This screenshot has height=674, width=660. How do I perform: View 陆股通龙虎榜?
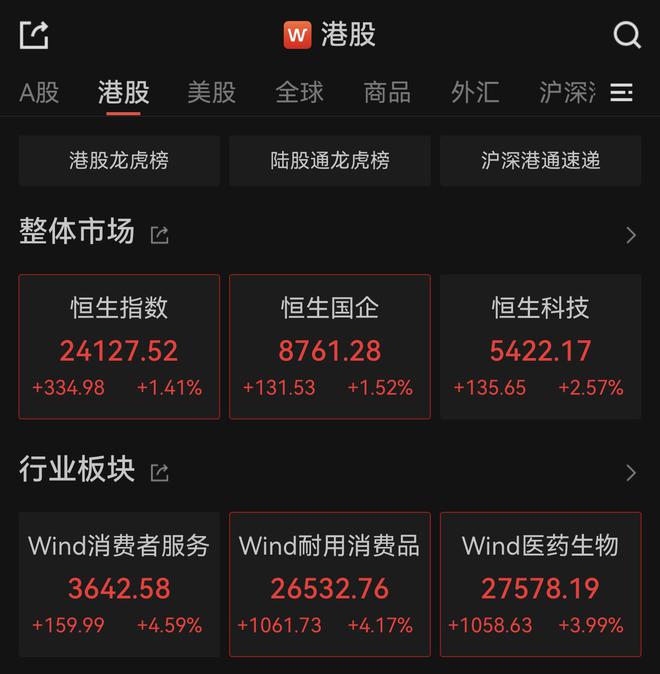330,160
